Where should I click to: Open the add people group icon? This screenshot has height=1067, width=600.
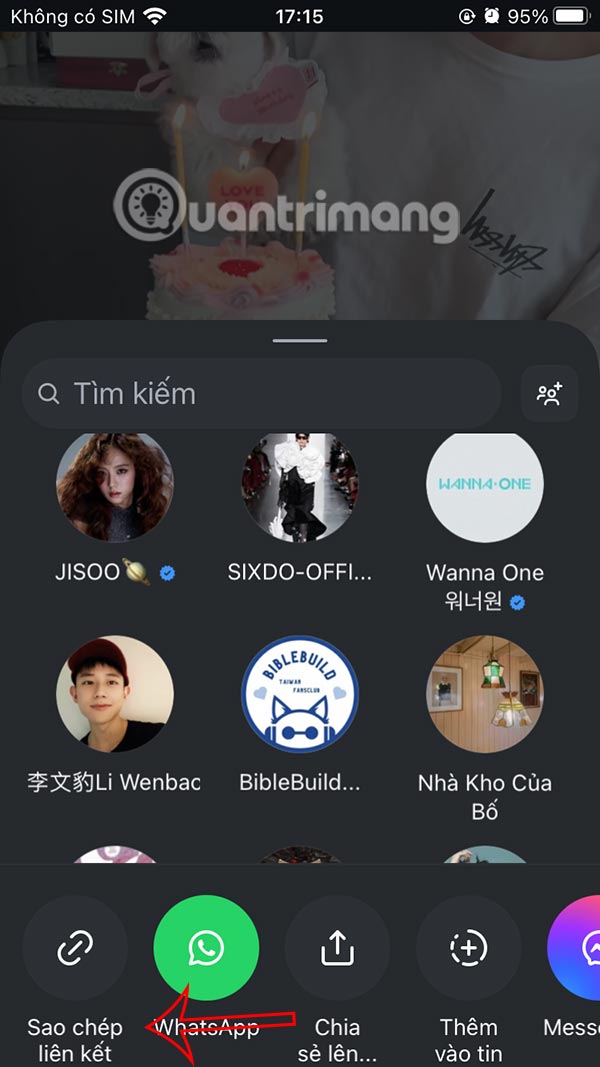[549, 393]
